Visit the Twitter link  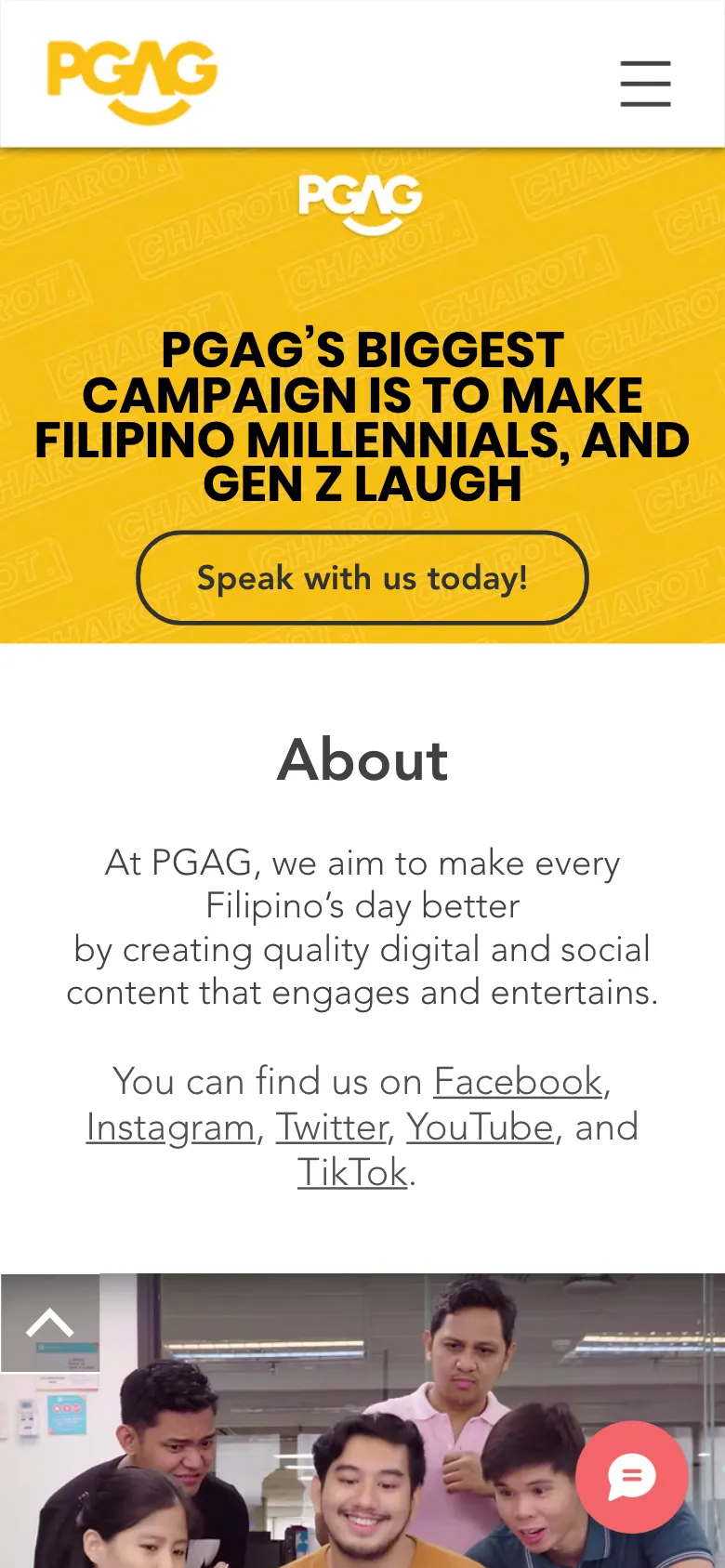[x=332, y=1127]
